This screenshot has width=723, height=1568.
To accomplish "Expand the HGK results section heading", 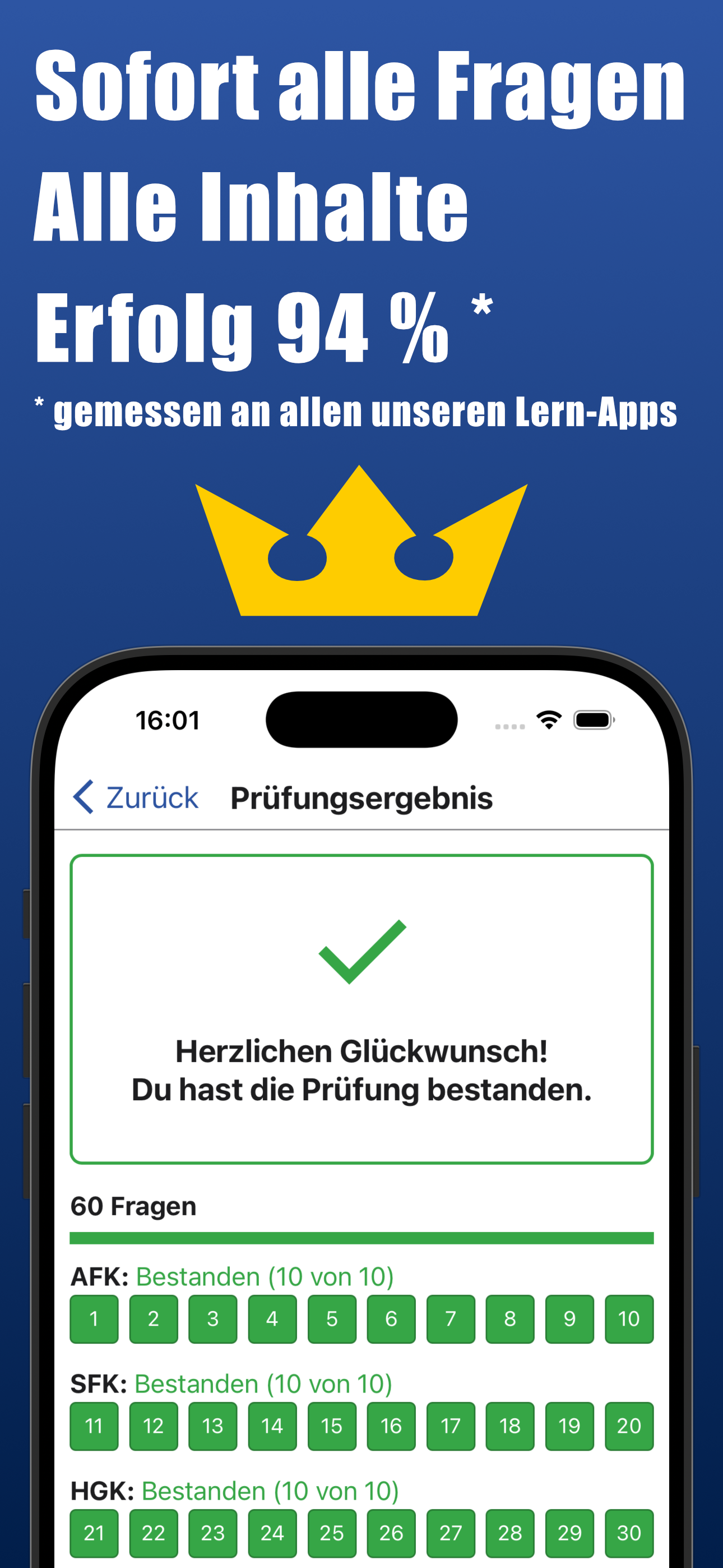I will coord(234,1491).
